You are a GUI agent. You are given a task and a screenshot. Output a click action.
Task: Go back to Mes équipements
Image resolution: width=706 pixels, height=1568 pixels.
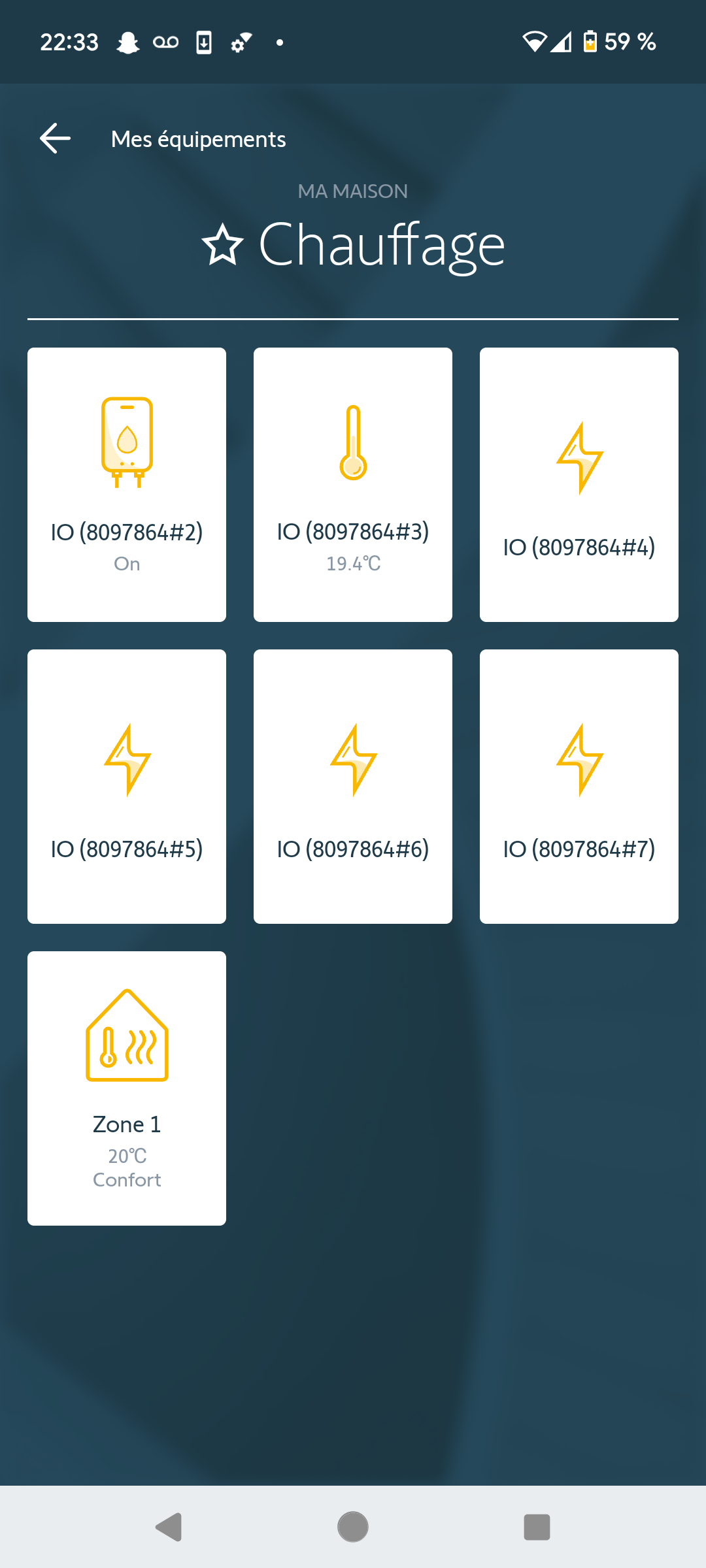point(56,139)
